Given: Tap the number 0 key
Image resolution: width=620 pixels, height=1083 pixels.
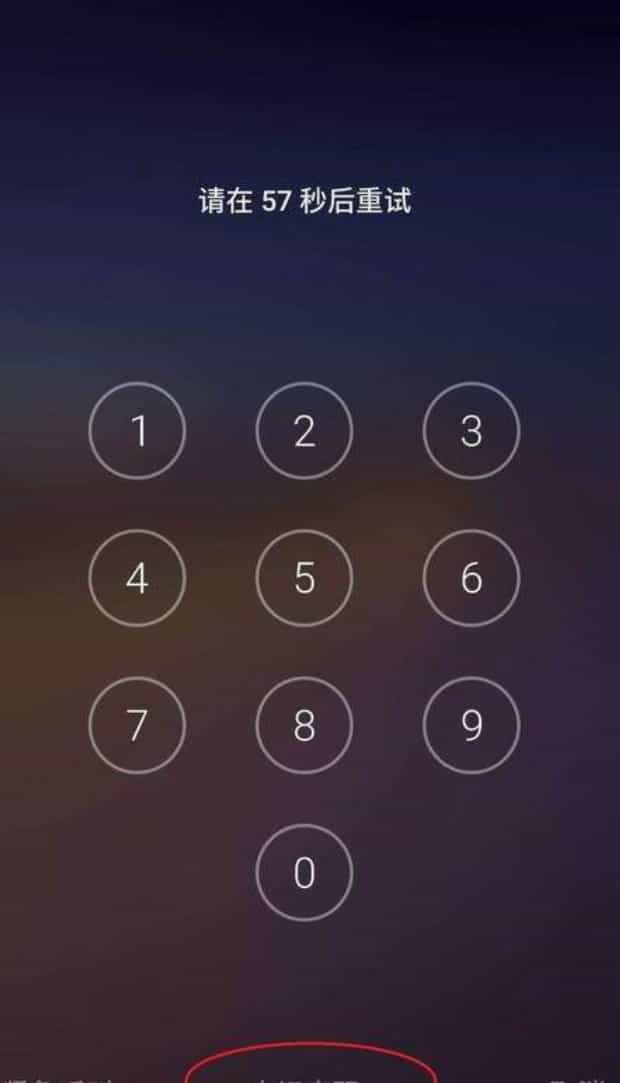Looking at the screenshot, I should click(x=304, y=872).
